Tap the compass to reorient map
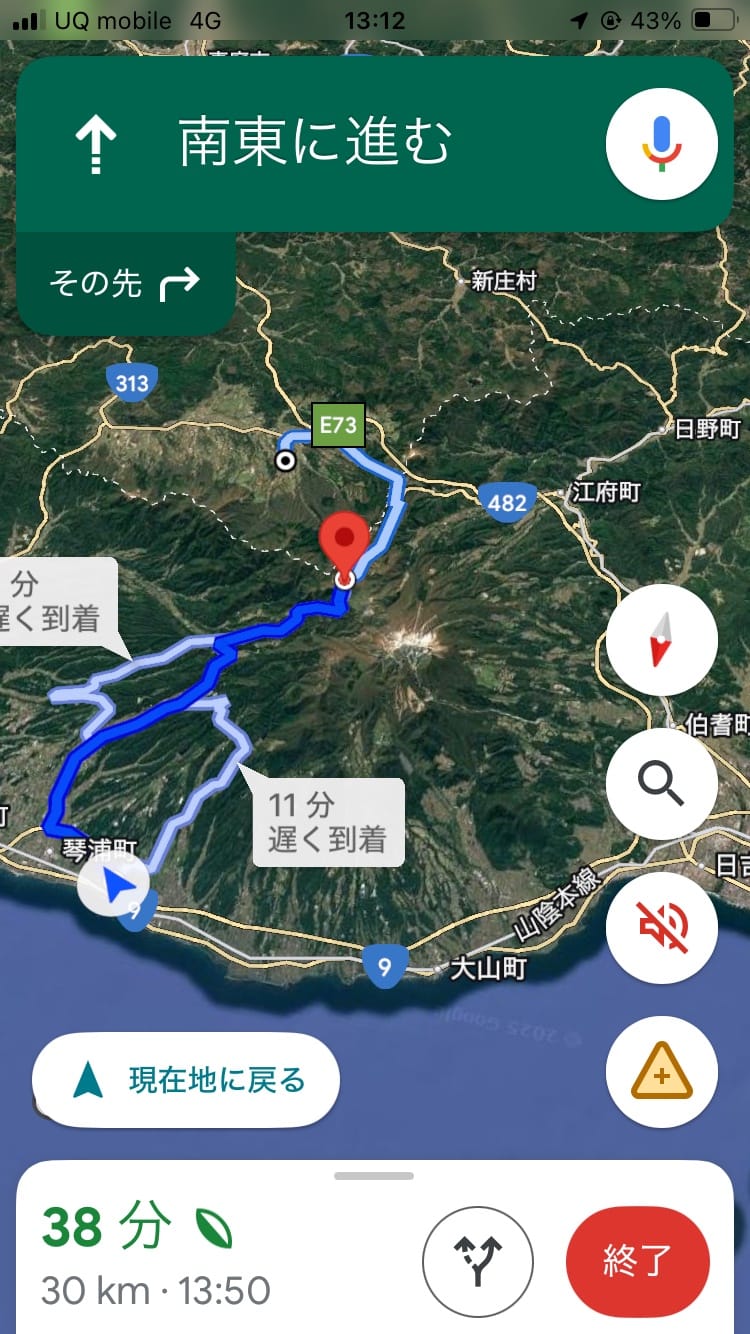Image resolution: width=750 pixels, height=1334 pixels. (662, 640)
